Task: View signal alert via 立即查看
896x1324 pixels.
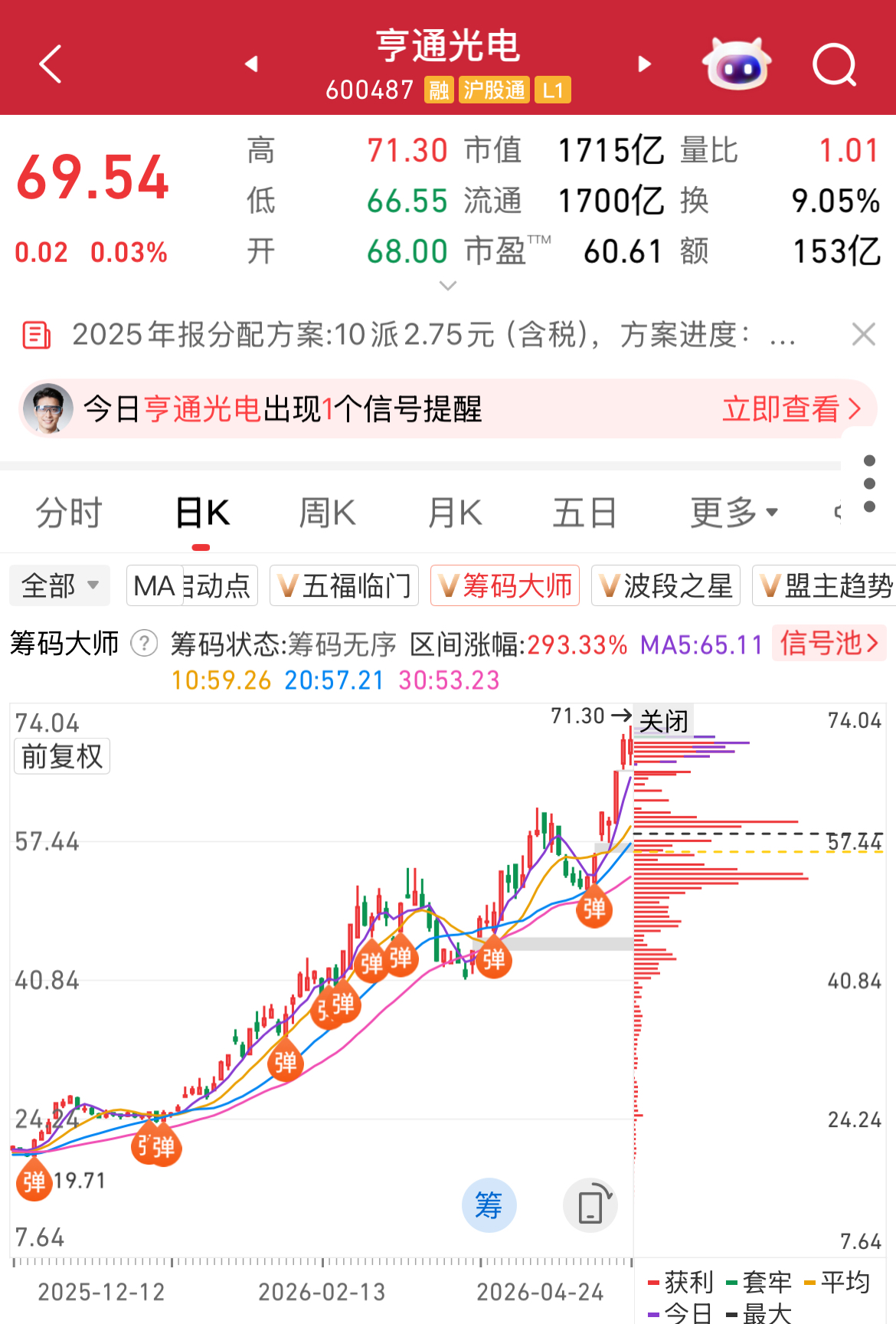Action: coord(791,409)
